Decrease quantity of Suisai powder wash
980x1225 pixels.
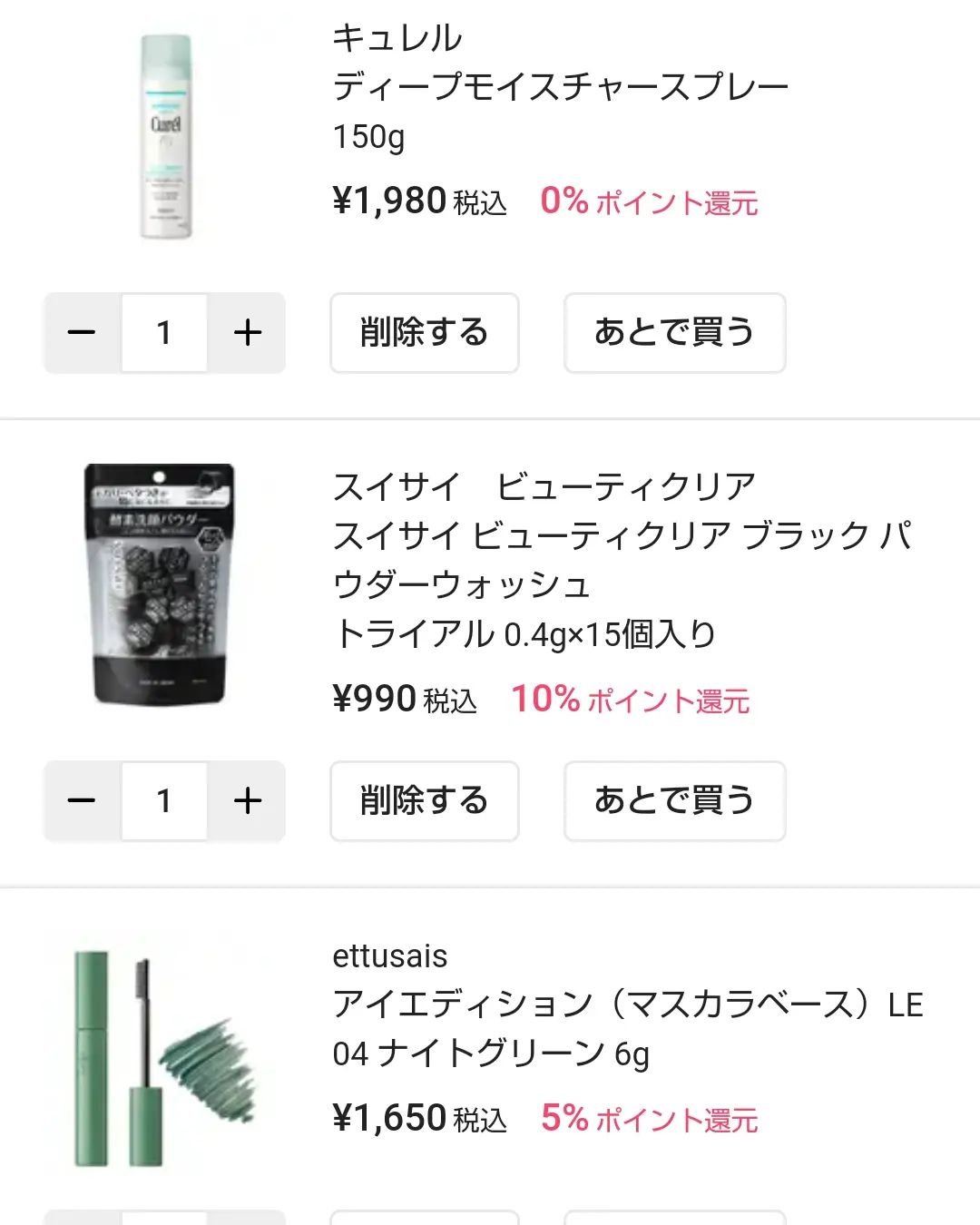coord(82,801)
